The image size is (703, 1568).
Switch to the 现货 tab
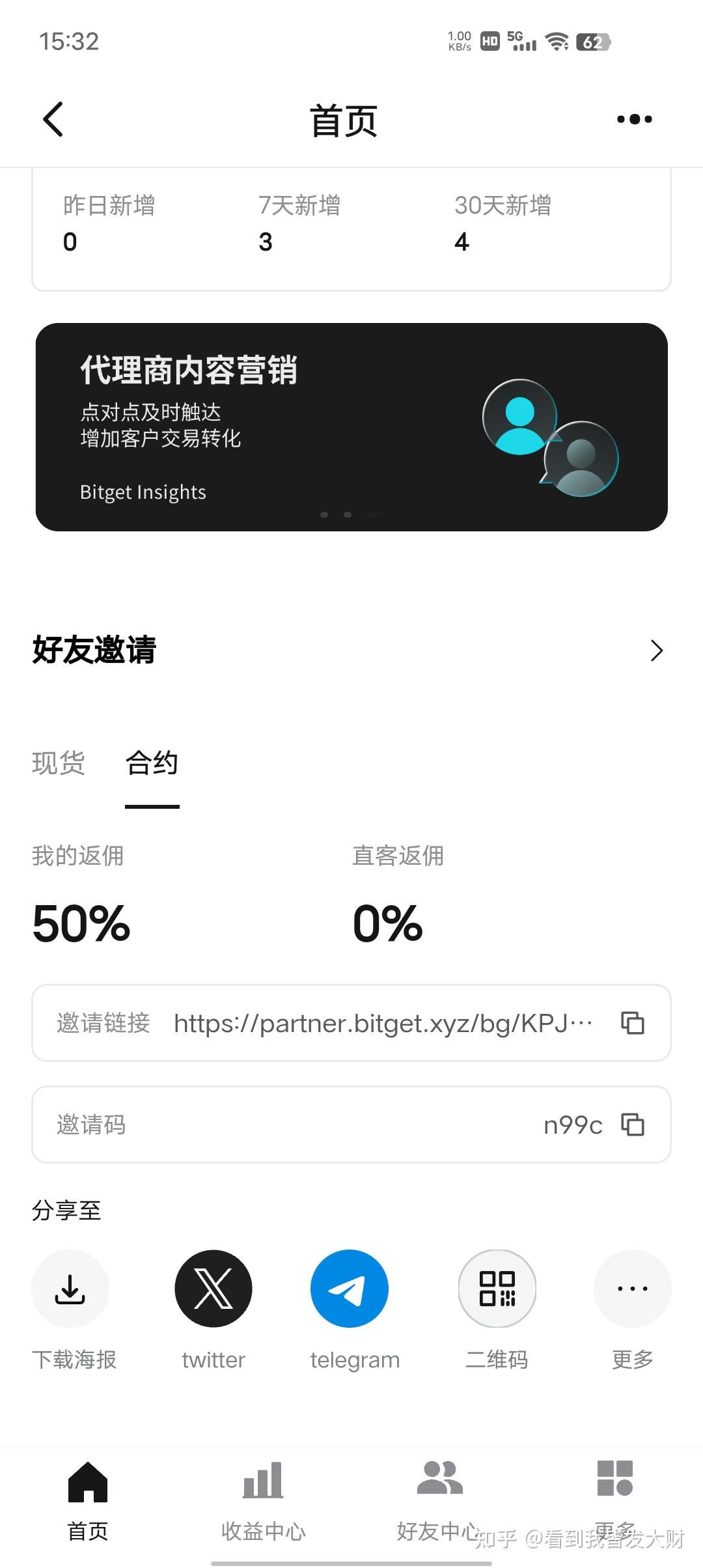59,763
